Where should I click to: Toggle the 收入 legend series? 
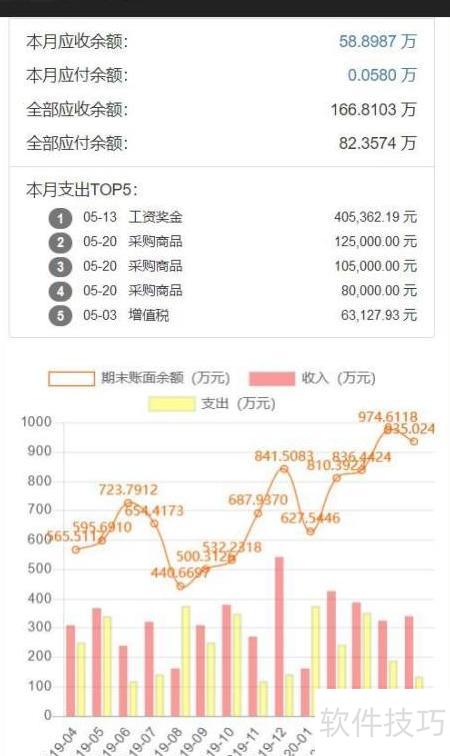(312, 378)
